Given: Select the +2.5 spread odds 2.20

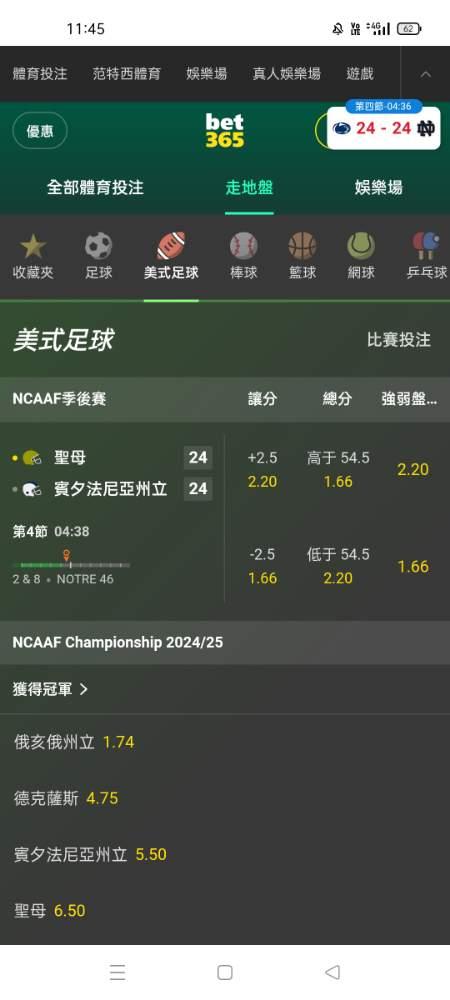Looking at the screenshot, I should click(x=262, y=469).
